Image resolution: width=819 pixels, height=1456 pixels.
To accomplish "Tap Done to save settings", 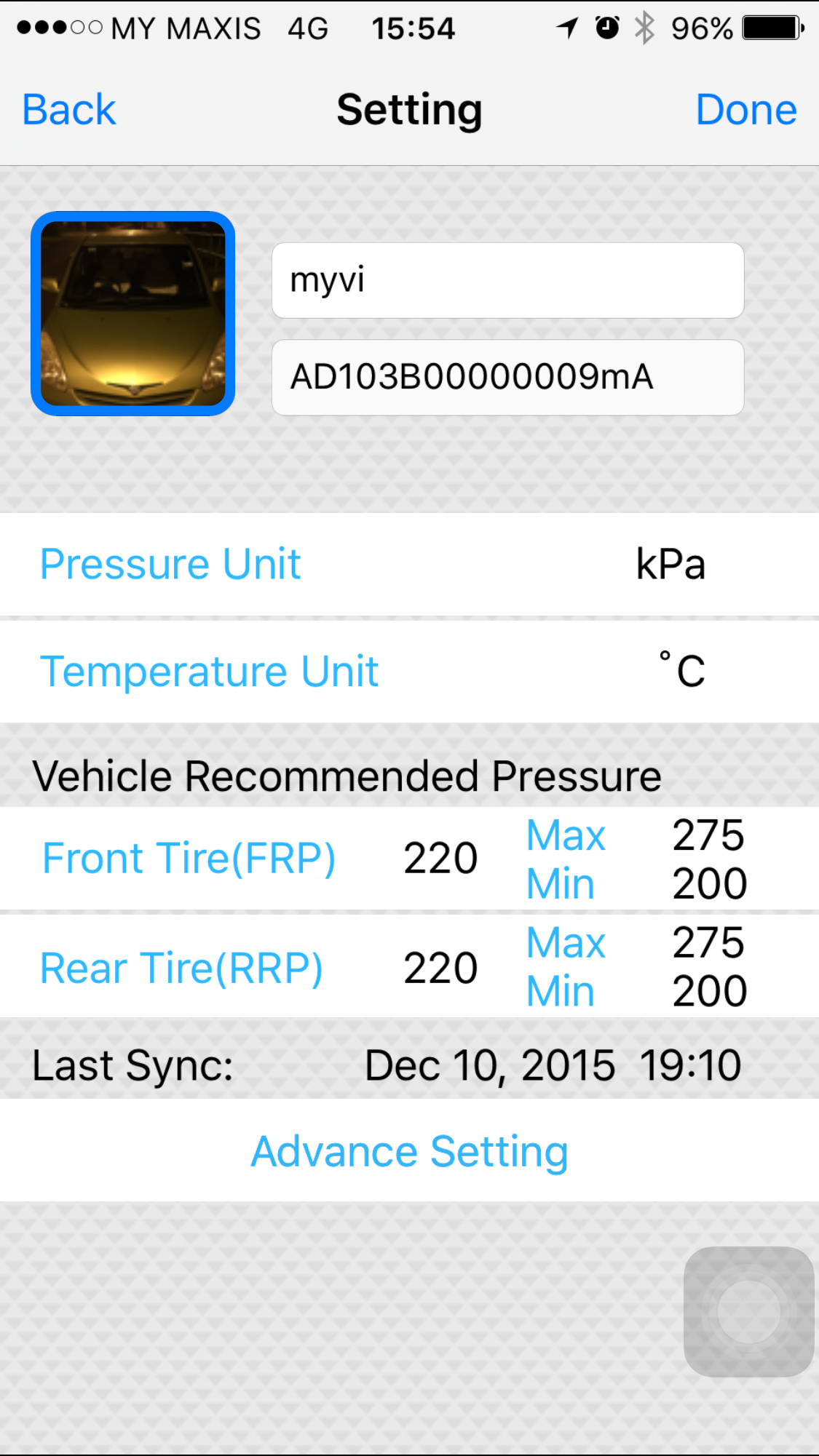I will [745, 110].
